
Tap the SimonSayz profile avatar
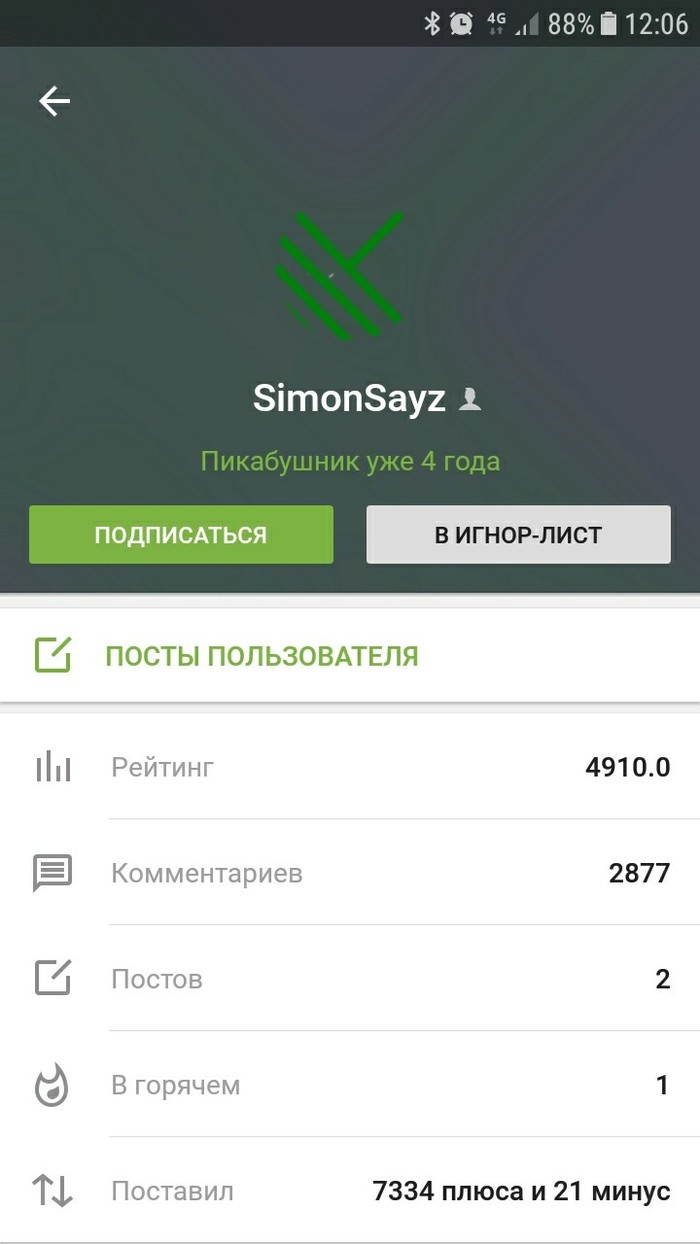coord(340,274)
